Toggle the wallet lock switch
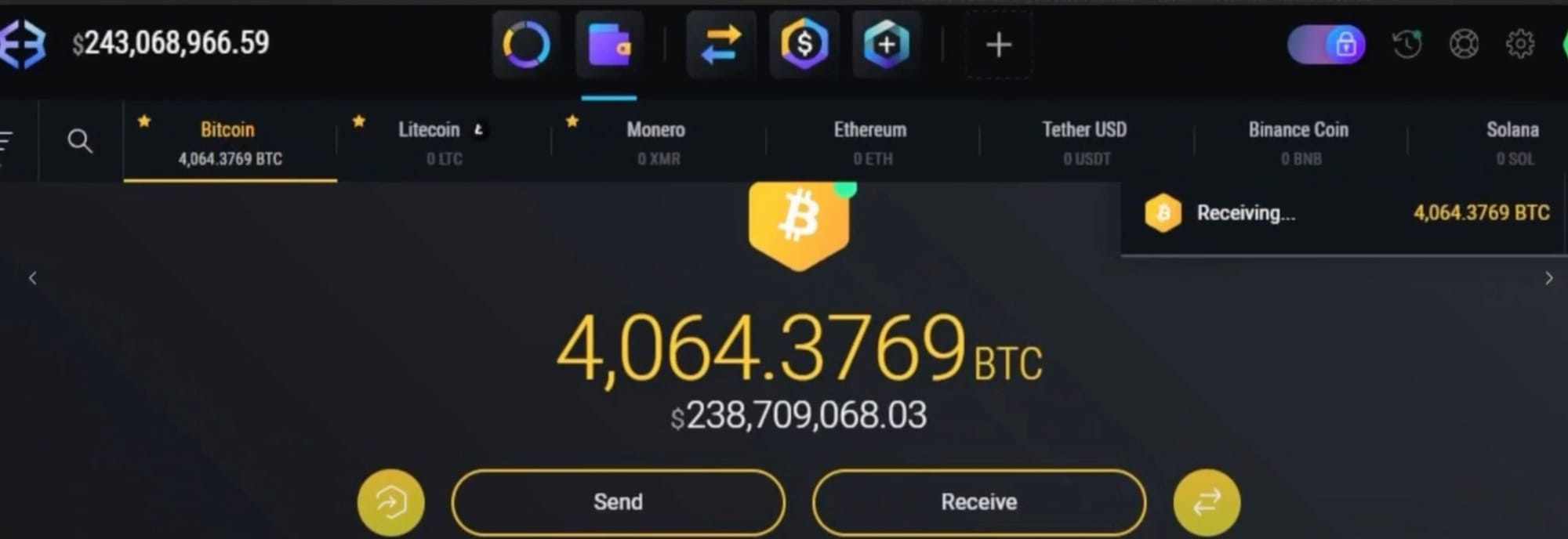Screen dimensions: 1568x539 click(1327, 45)
